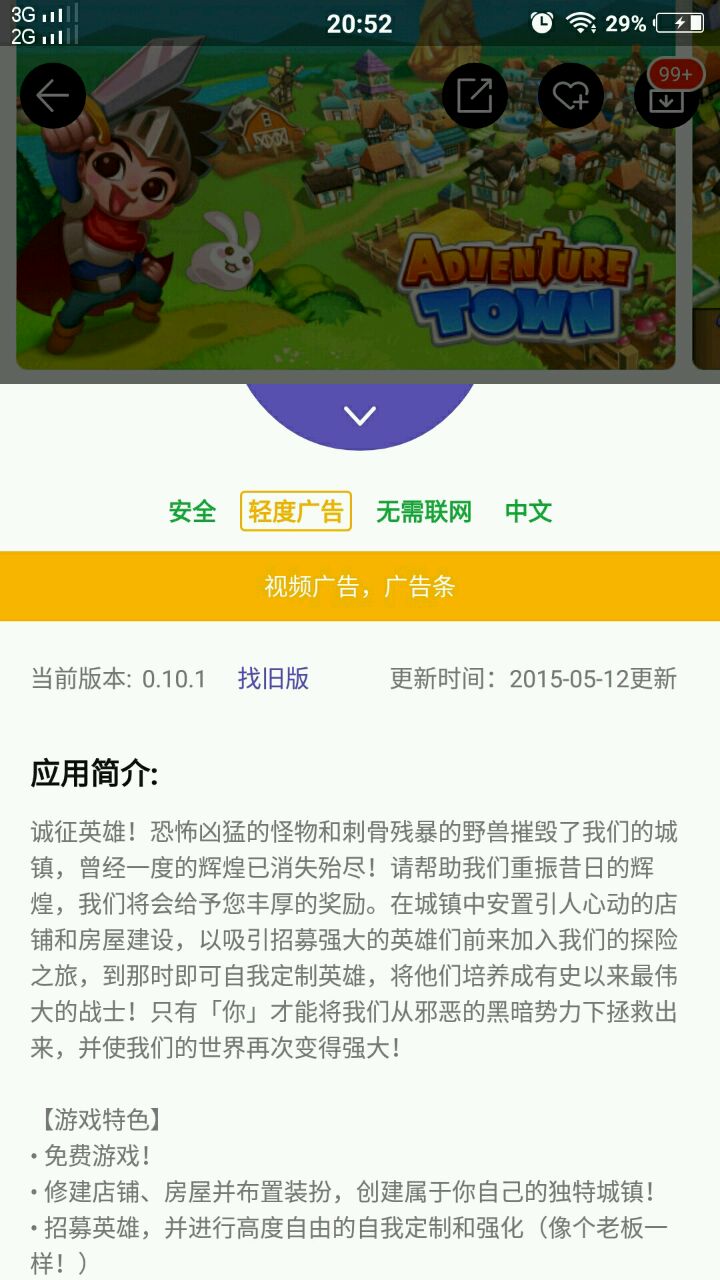Select the 中文 tag
This screenshot has width=720, height=1280.
[528, 512]
